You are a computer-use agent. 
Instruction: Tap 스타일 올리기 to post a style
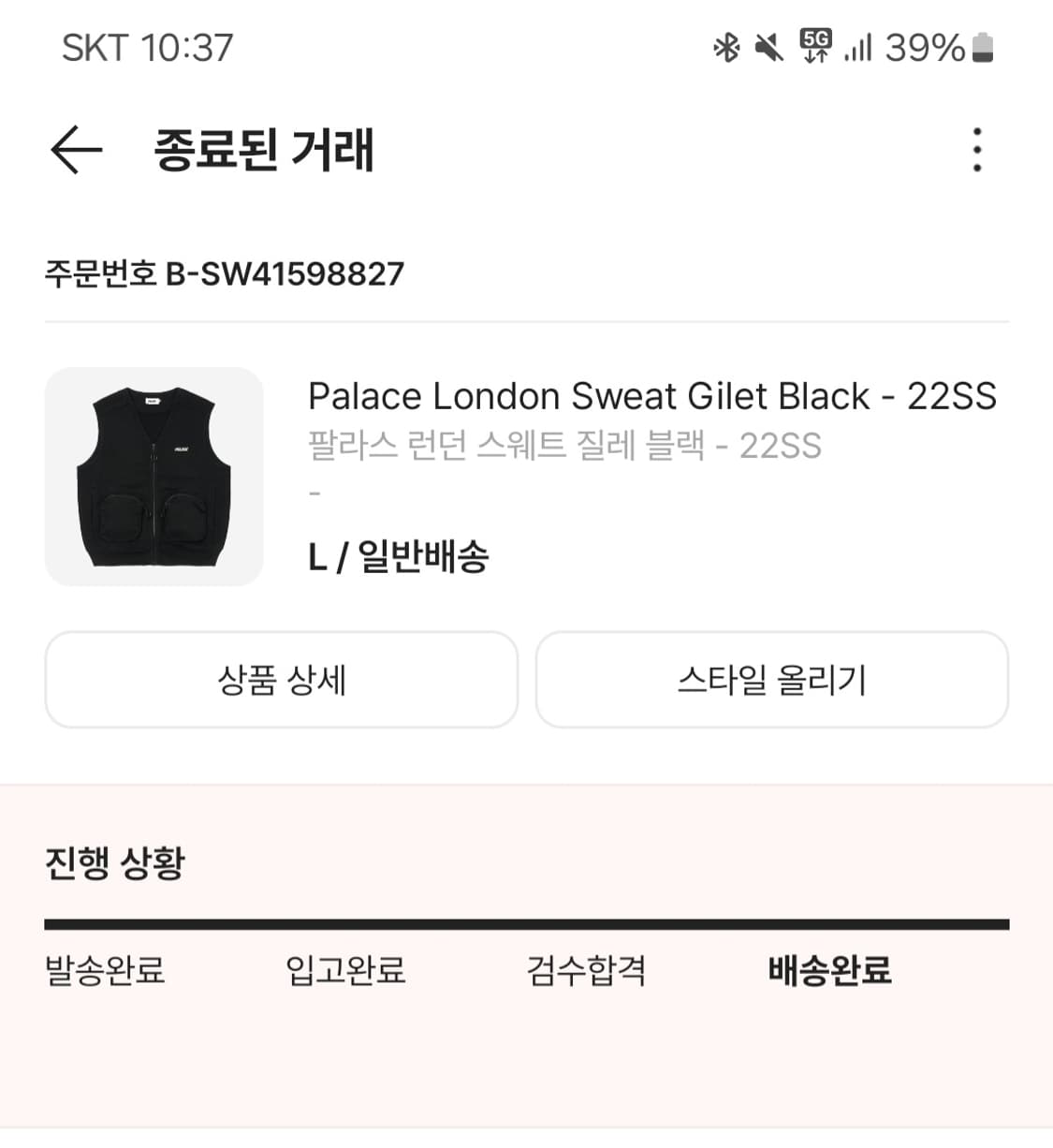coord(771,680)
